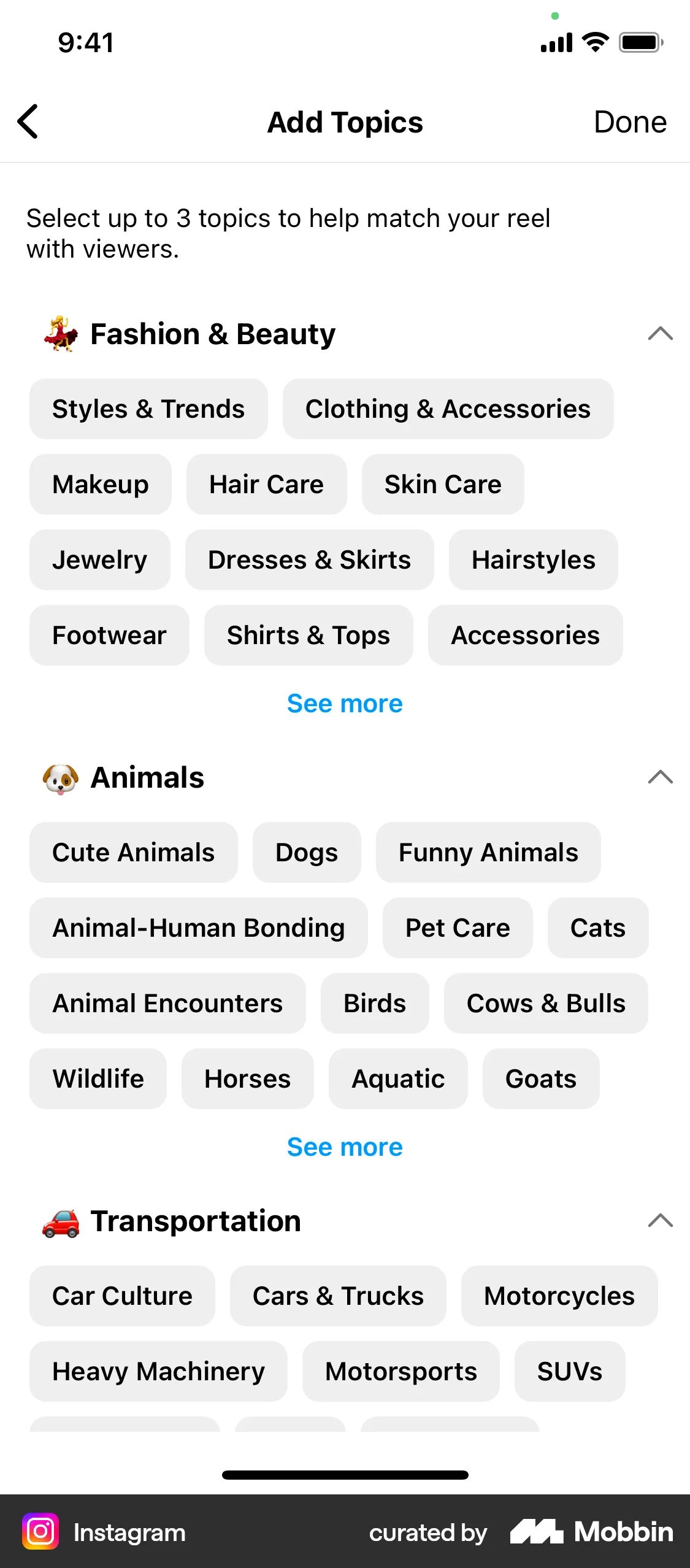The height and width of the screenshot is (1568, 690).
Task: Collapse the Animals section
Action: pos(660,777)
